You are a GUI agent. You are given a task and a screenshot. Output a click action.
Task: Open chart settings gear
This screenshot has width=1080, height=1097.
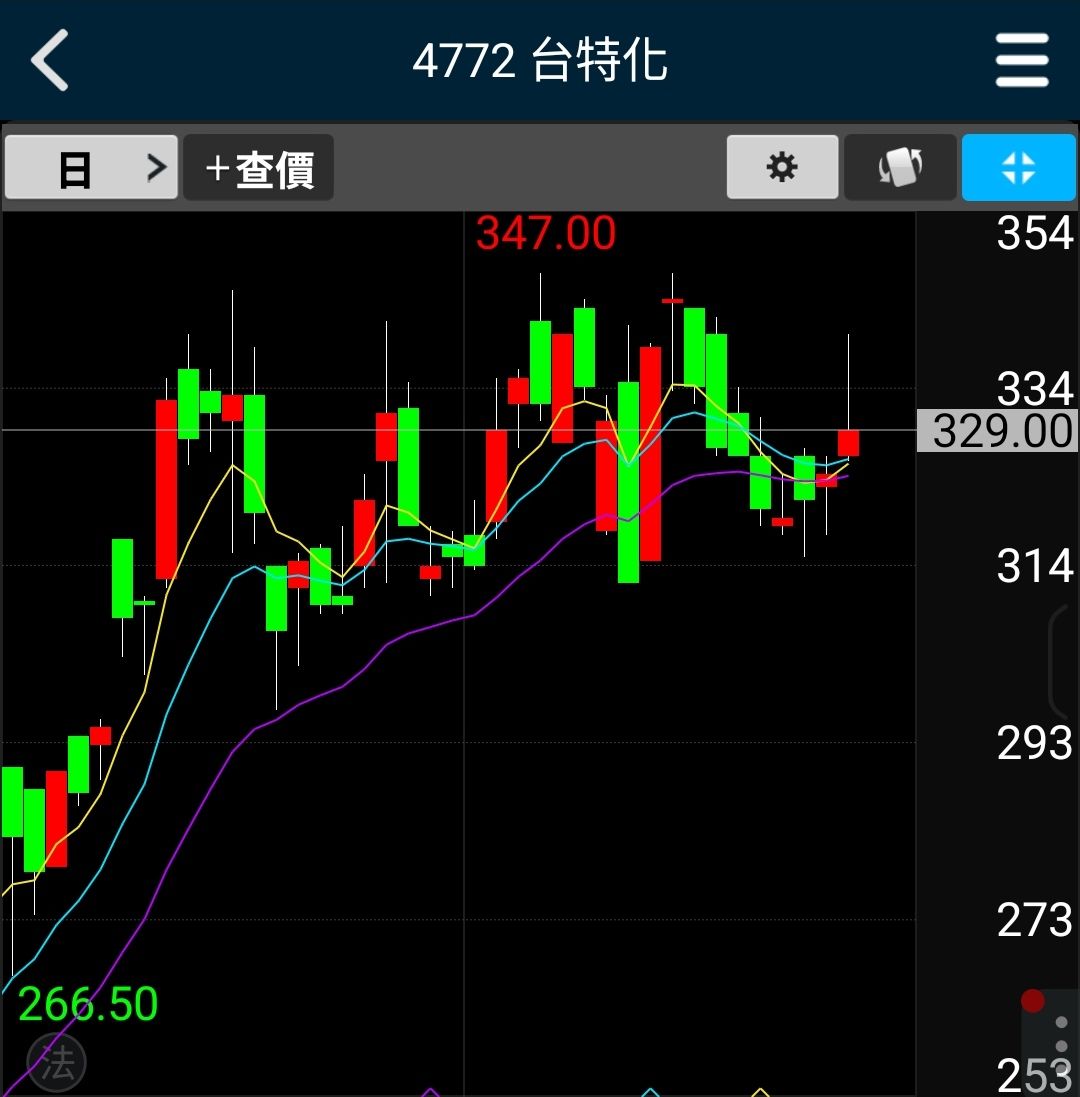click(x=782, y=167)
